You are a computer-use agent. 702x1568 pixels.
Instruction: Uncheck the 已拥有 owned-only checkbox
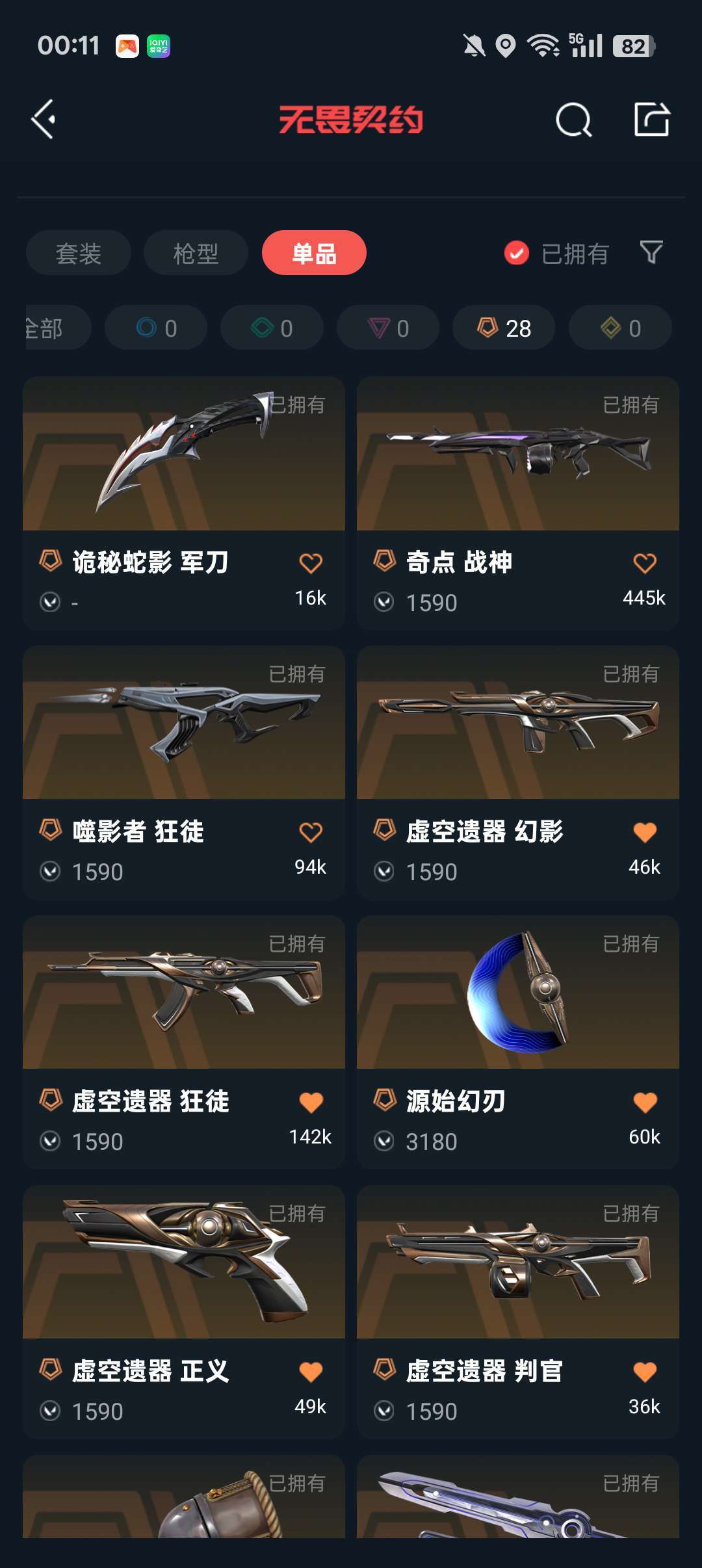[x=517, y=253]
